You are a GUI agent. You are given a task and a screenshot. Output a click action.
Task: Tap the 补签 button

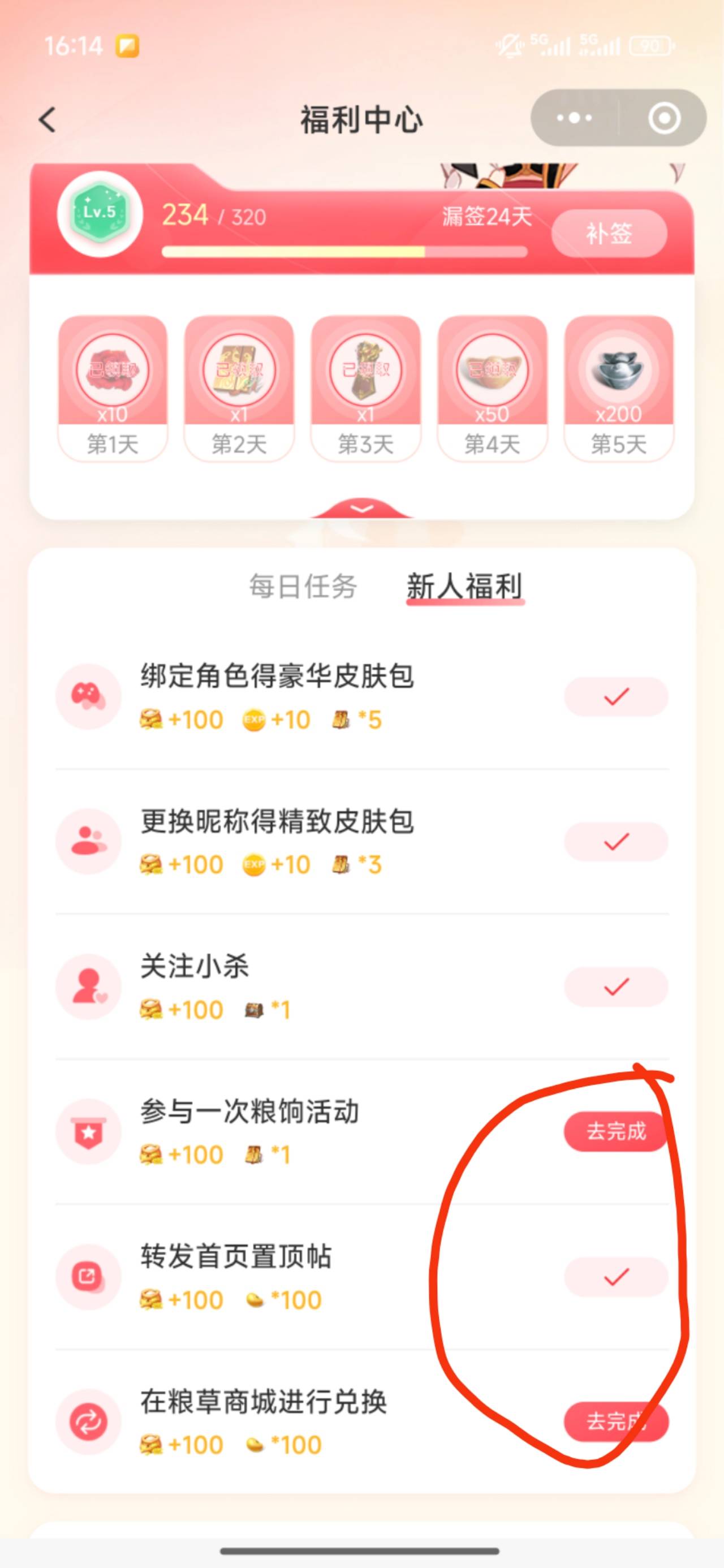609,234
